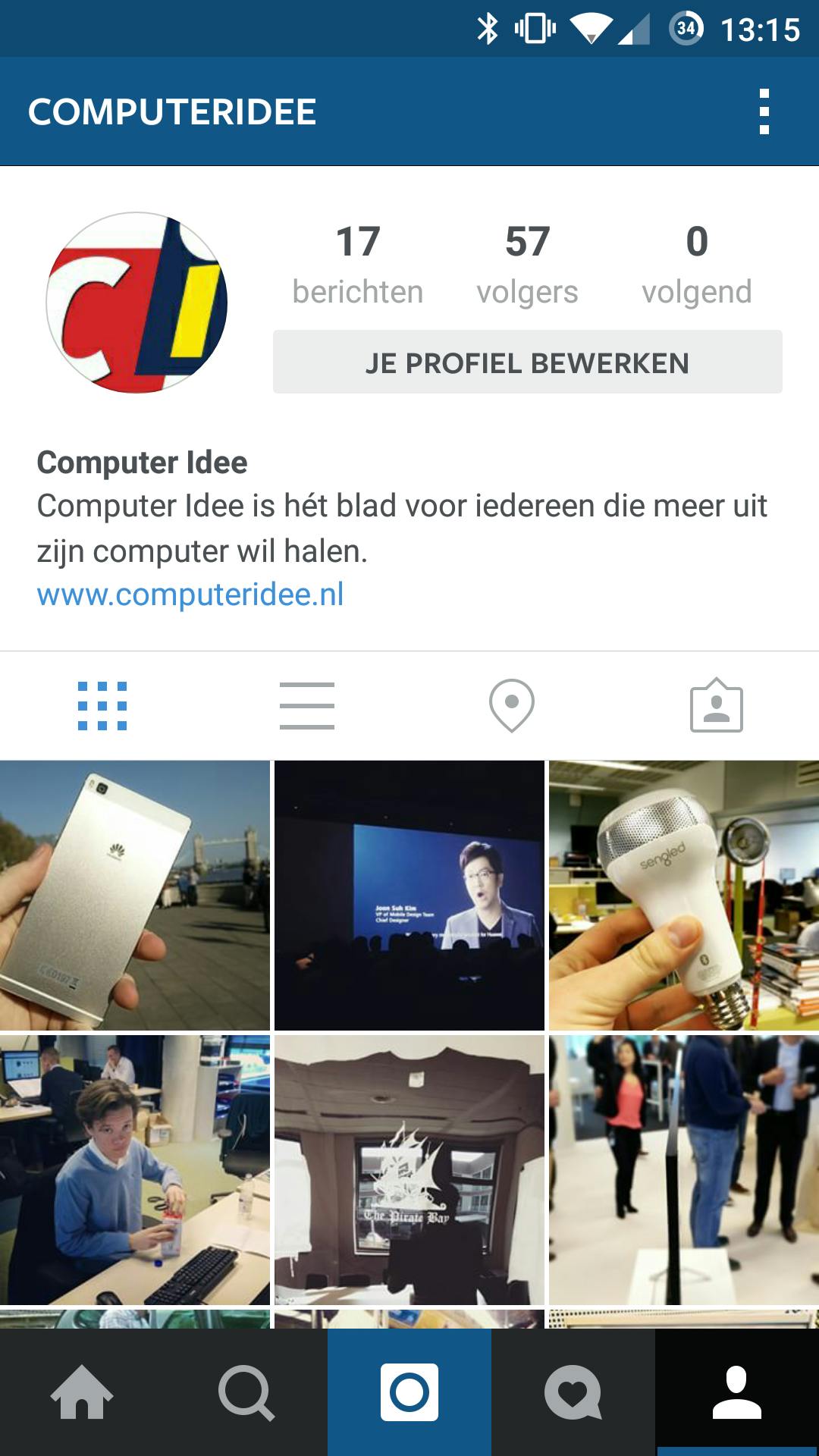This screenshot has width=819, height=1456.
Task: Open the Huawei phone photo
Action: (134, 895)
